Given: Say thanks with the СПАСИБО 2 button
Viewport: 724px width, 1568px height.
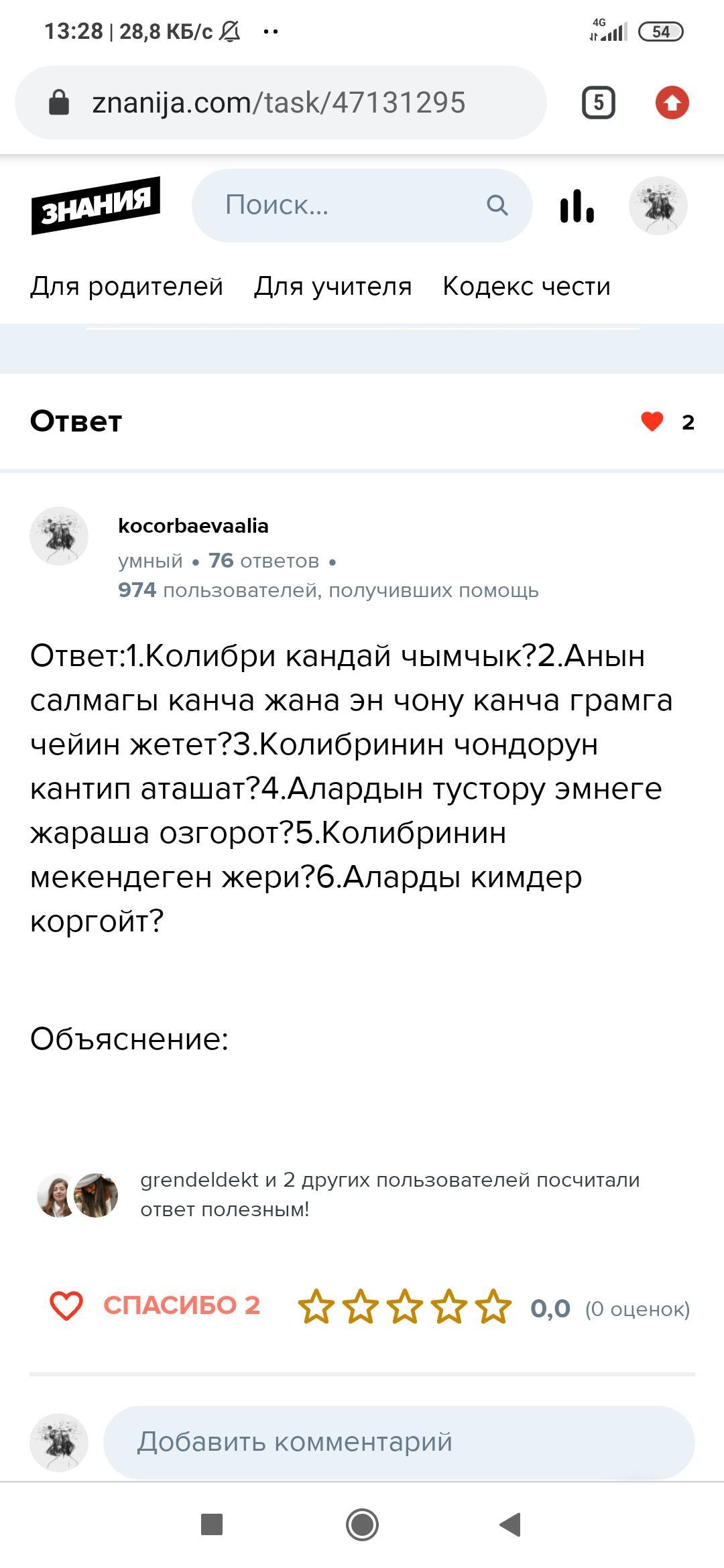Looking at the screenshot, I should click(155, 1305).
